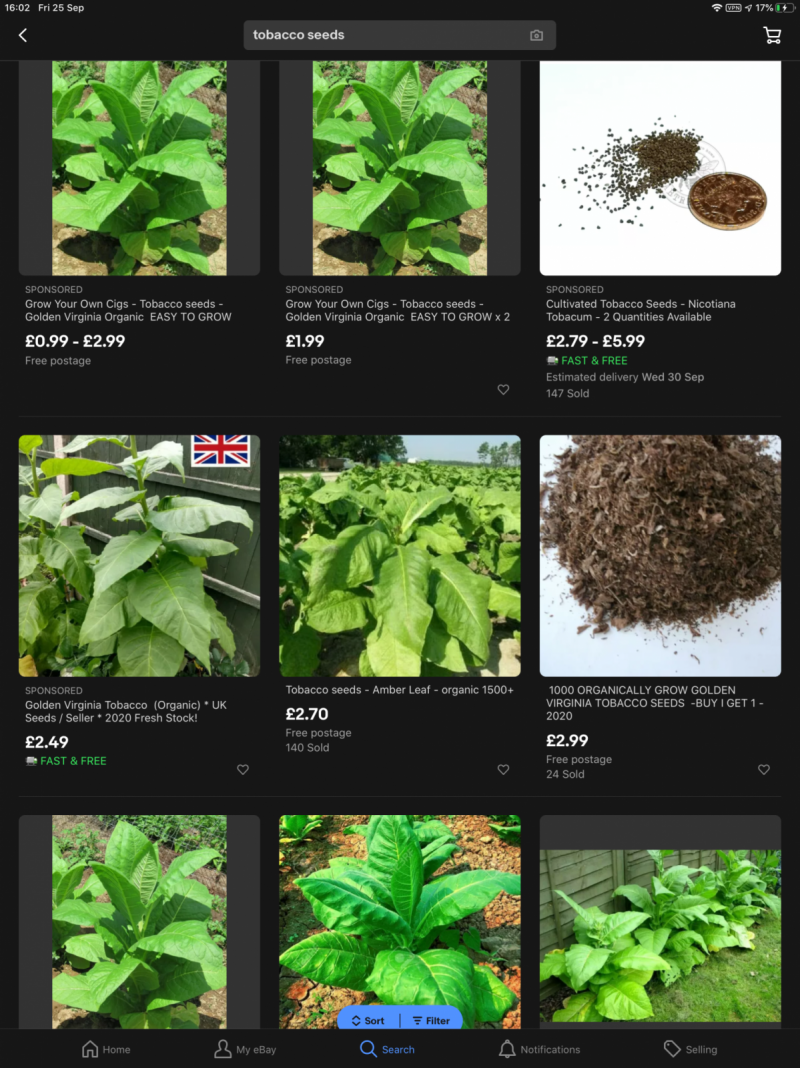The width and height of the screenshot is (800, 1068).
Task: Switch to the Home tab
Action: pyautogui.click(x=106, y=1049)
